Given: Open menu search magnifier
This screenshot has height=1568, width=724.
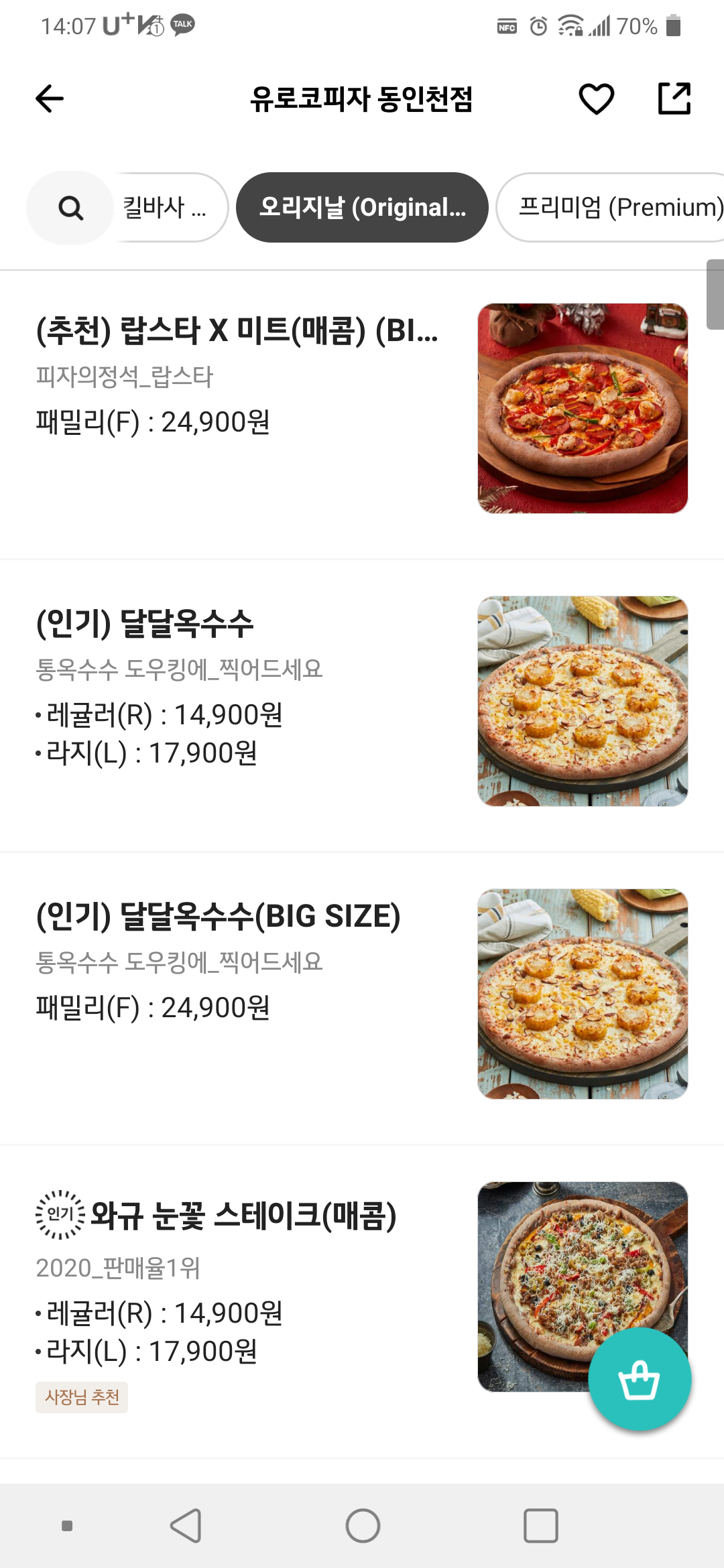Looking at the screenshot, I should 70,208.
